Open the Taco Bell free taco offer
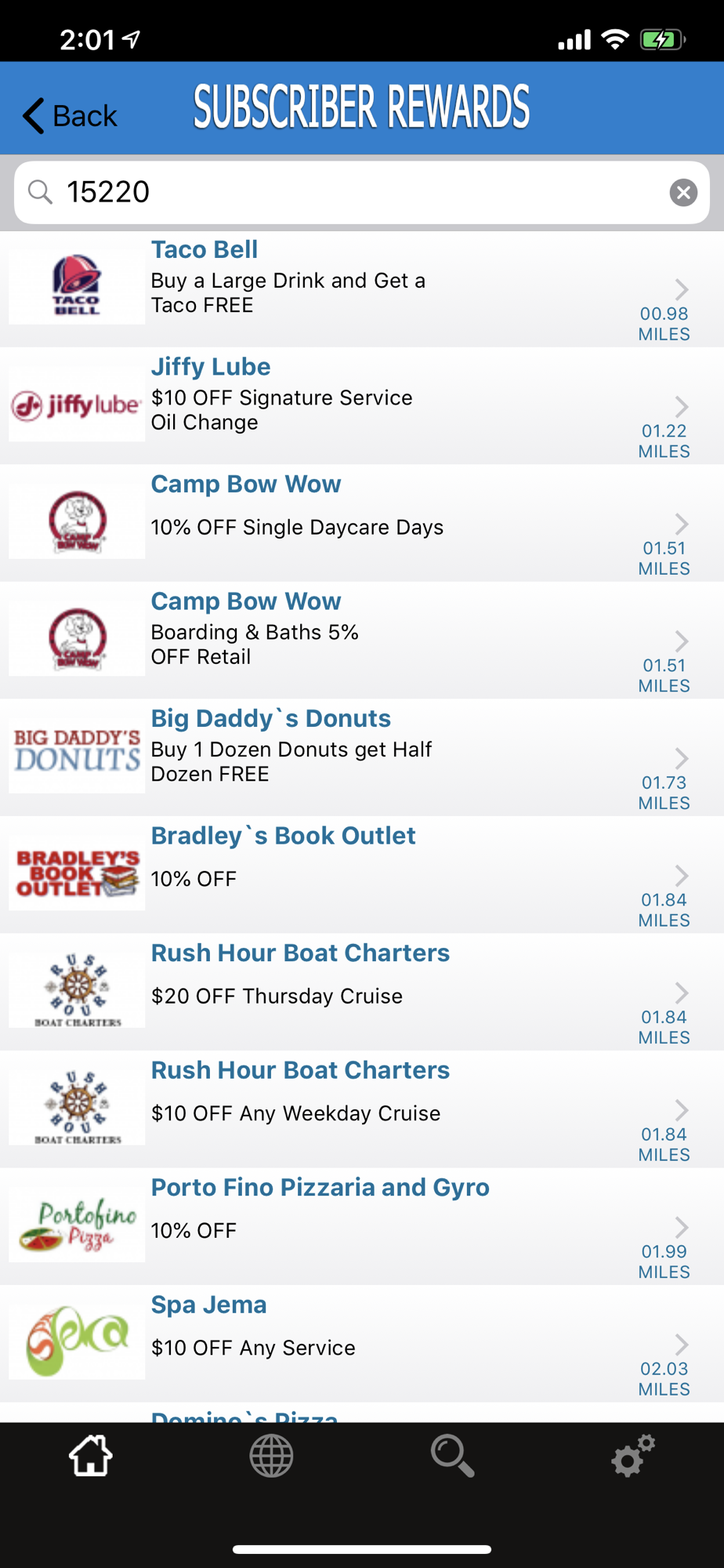This screenshot has height=1568, width=724. tap(362, 289)
